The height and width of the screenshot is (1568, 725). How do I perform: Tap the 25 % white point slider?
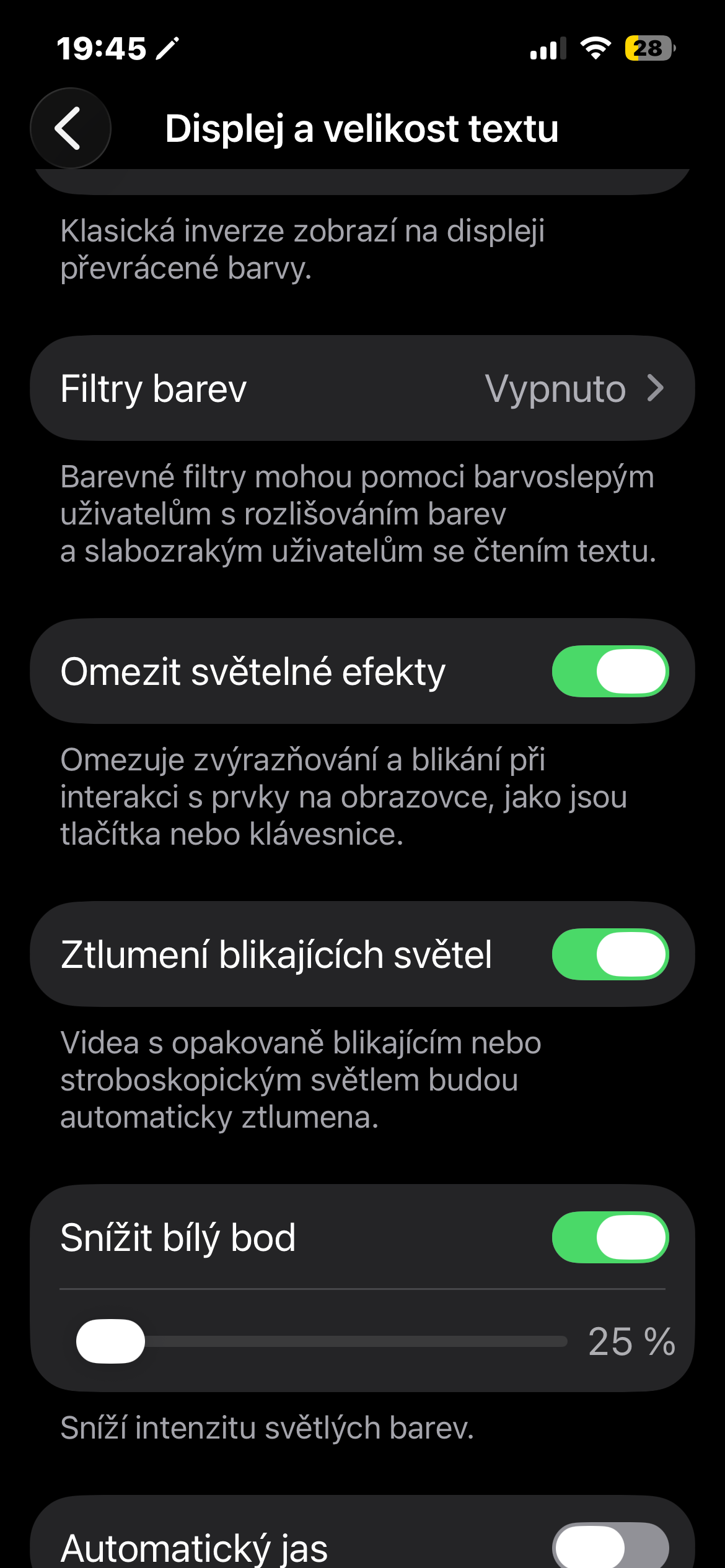(322, 1341)
